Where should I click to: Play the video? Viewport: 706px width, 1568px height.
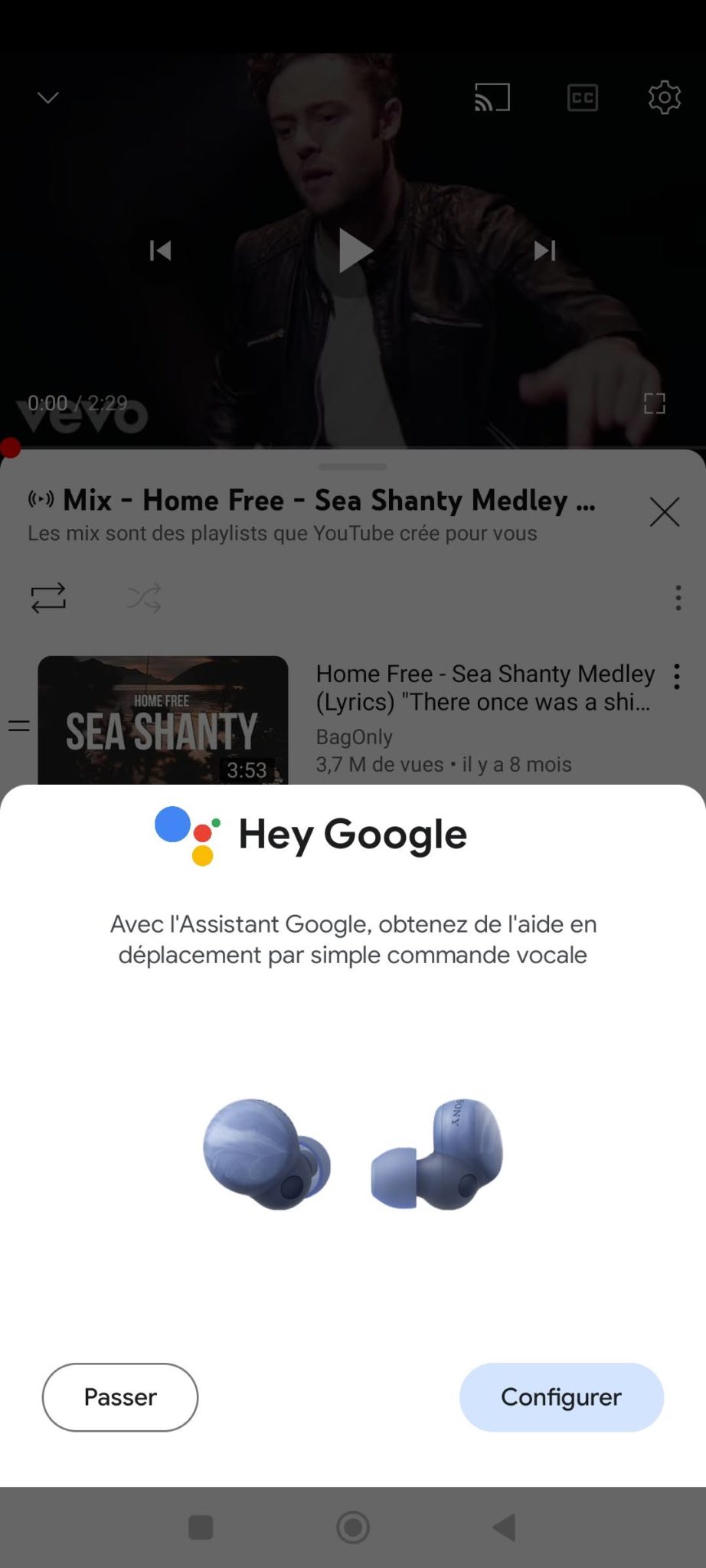[x=355, y=250]
